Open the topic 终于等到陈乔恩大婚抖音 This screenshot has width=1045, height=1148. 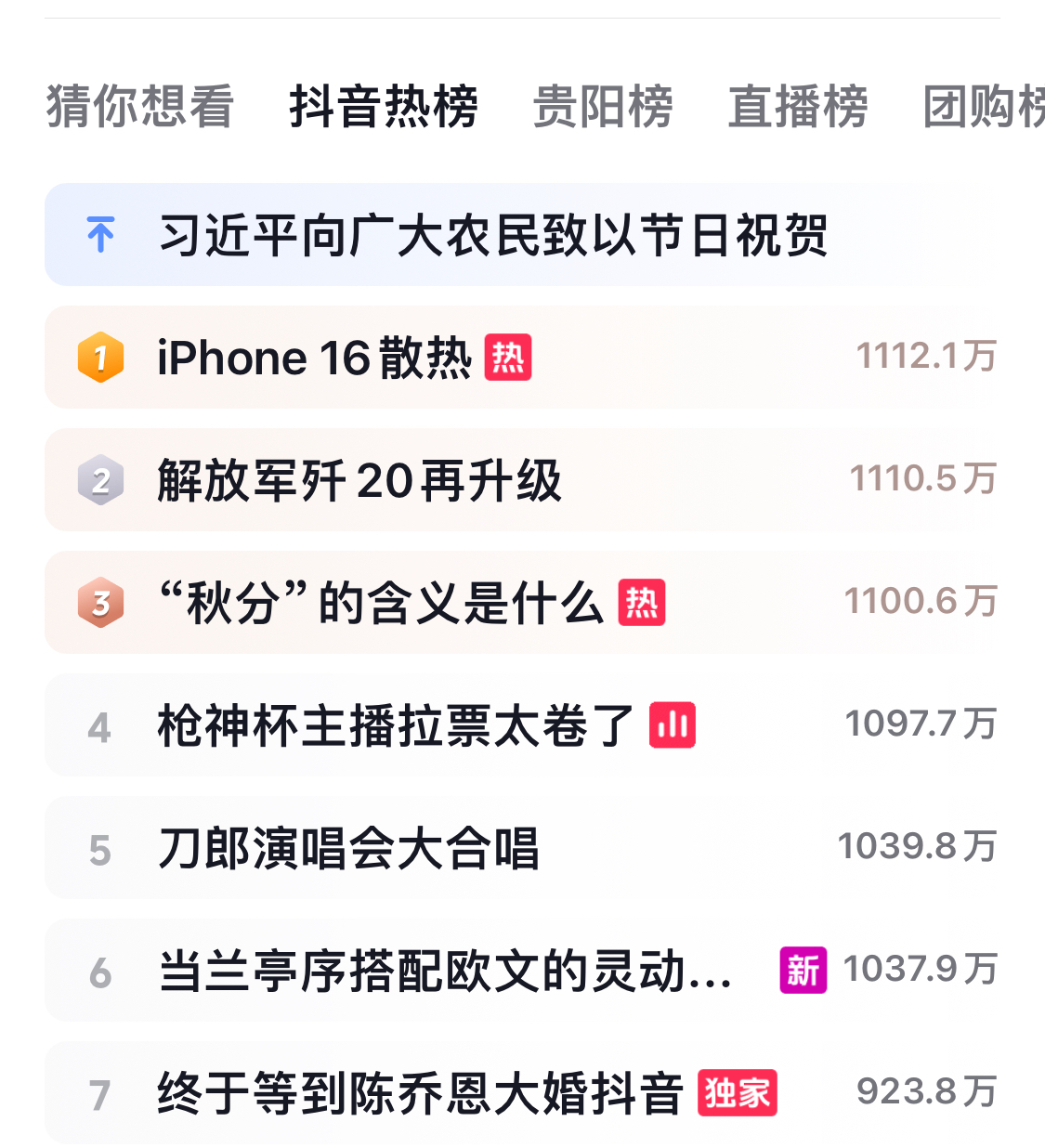click(x=420, y=1093)
